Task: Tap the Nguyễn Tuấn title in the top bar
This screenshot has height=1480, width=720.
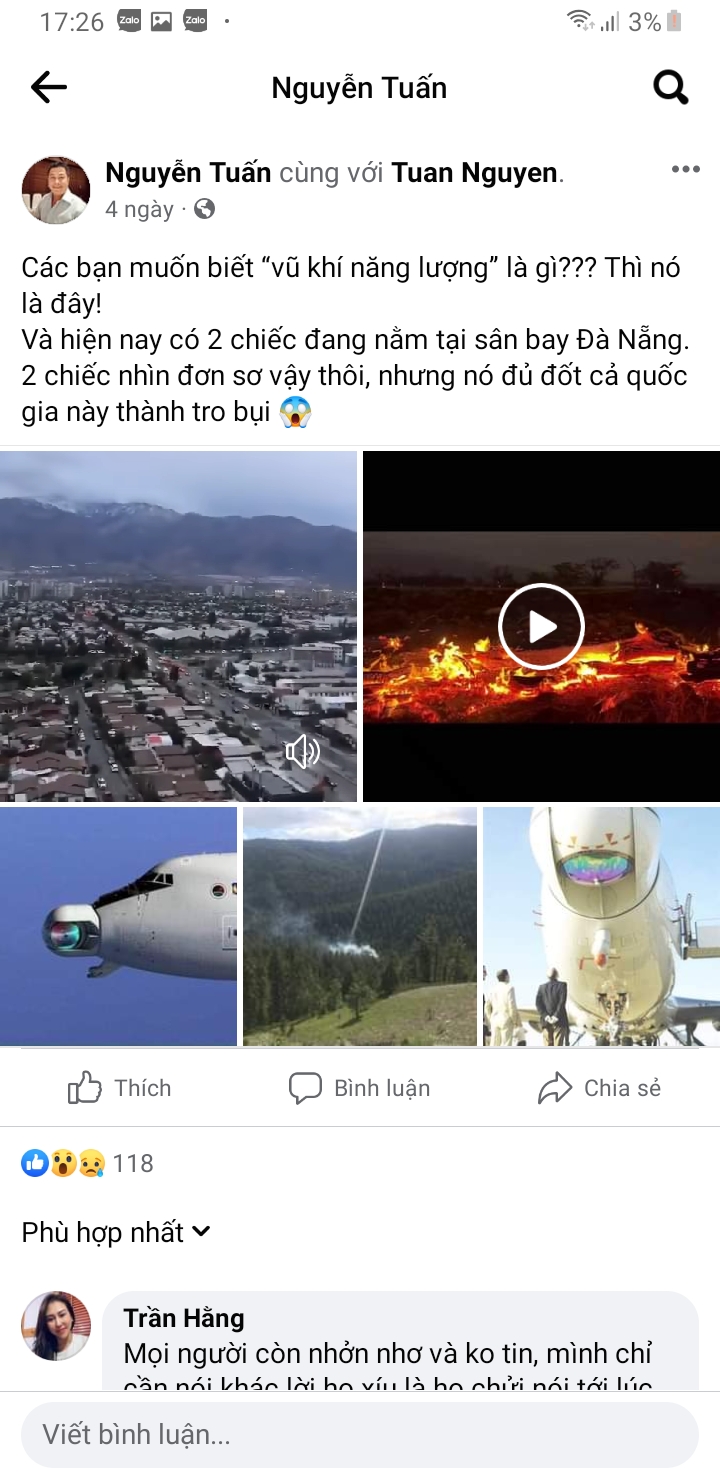Action: (x=359, y=87)
